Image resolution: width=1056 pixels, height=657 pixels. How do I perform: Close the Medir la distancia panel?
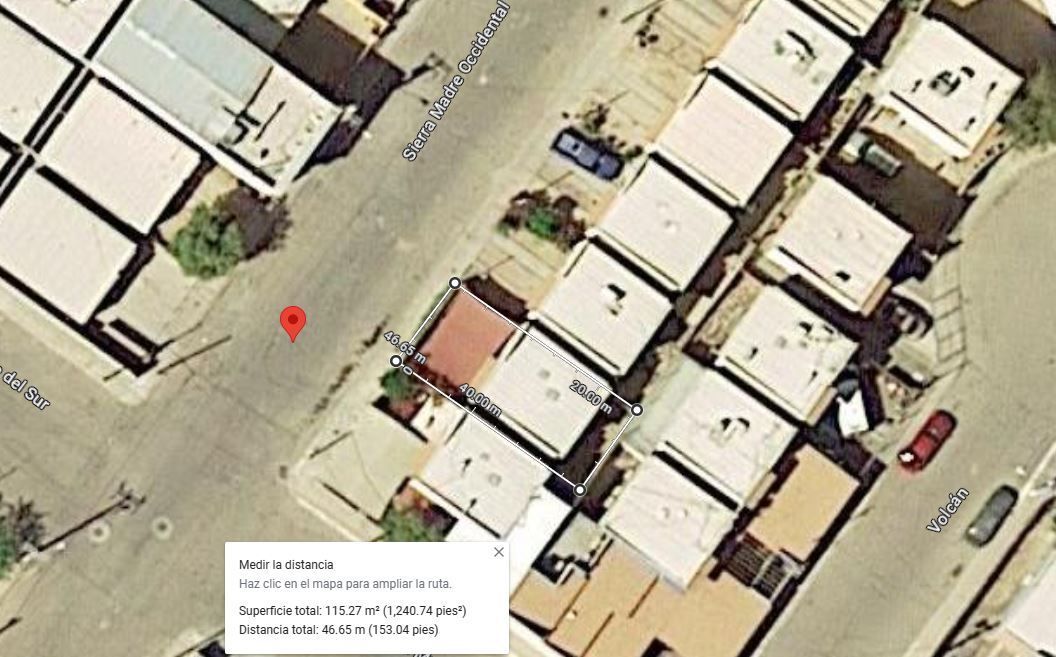pos(498,552)
